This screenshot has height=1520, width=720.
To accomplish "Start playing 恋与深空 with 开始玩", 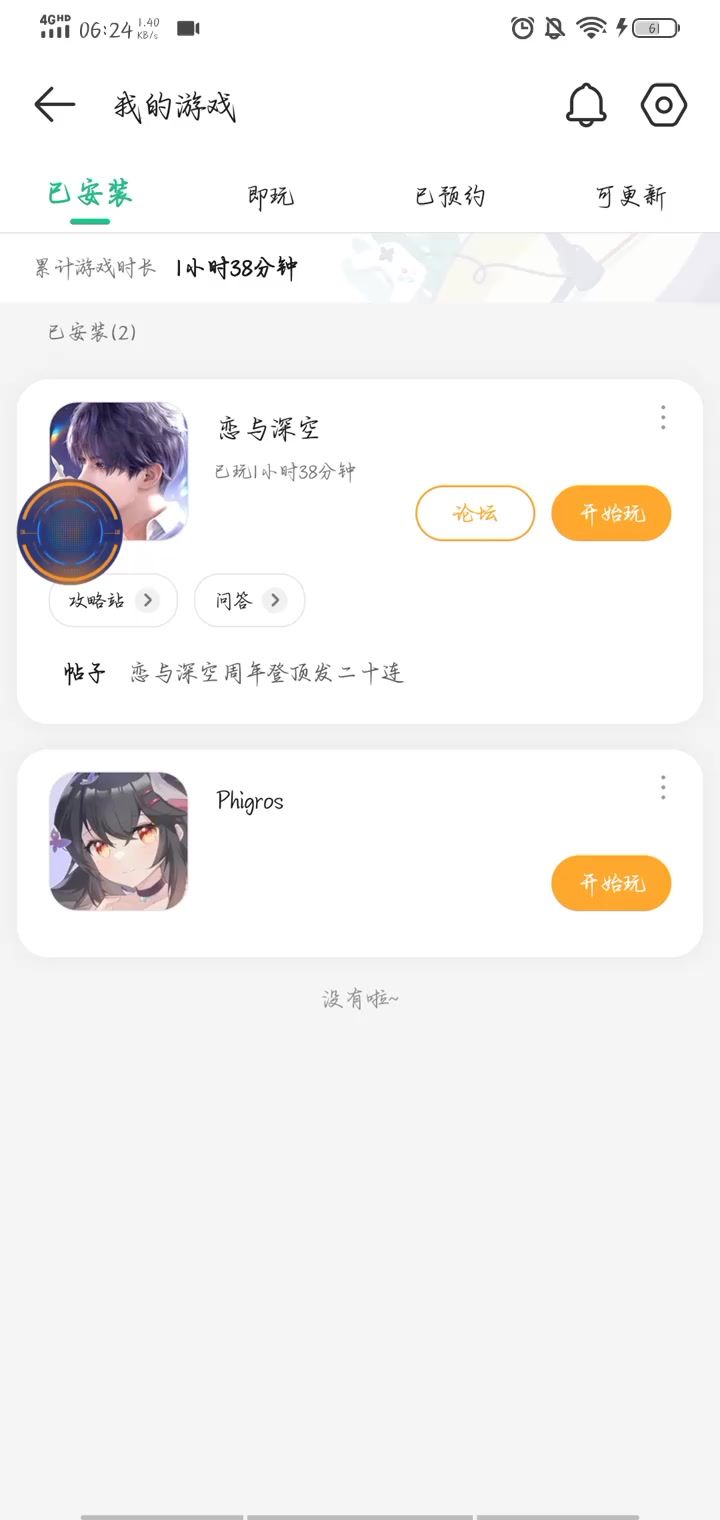I will tap(611, 513).
